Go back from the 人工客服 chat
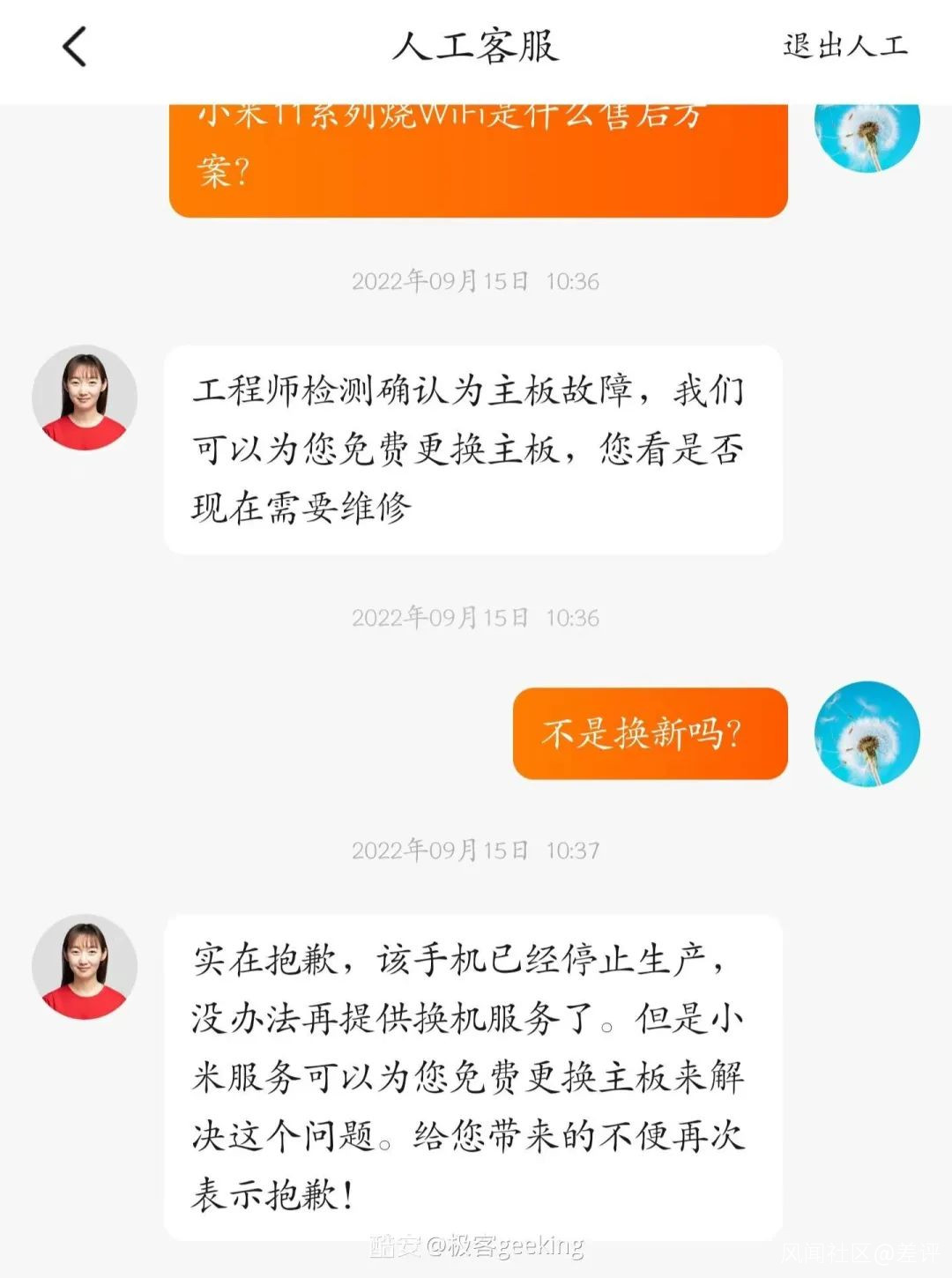The height and width of the screenshot is (1278, 952). (75, 47)
